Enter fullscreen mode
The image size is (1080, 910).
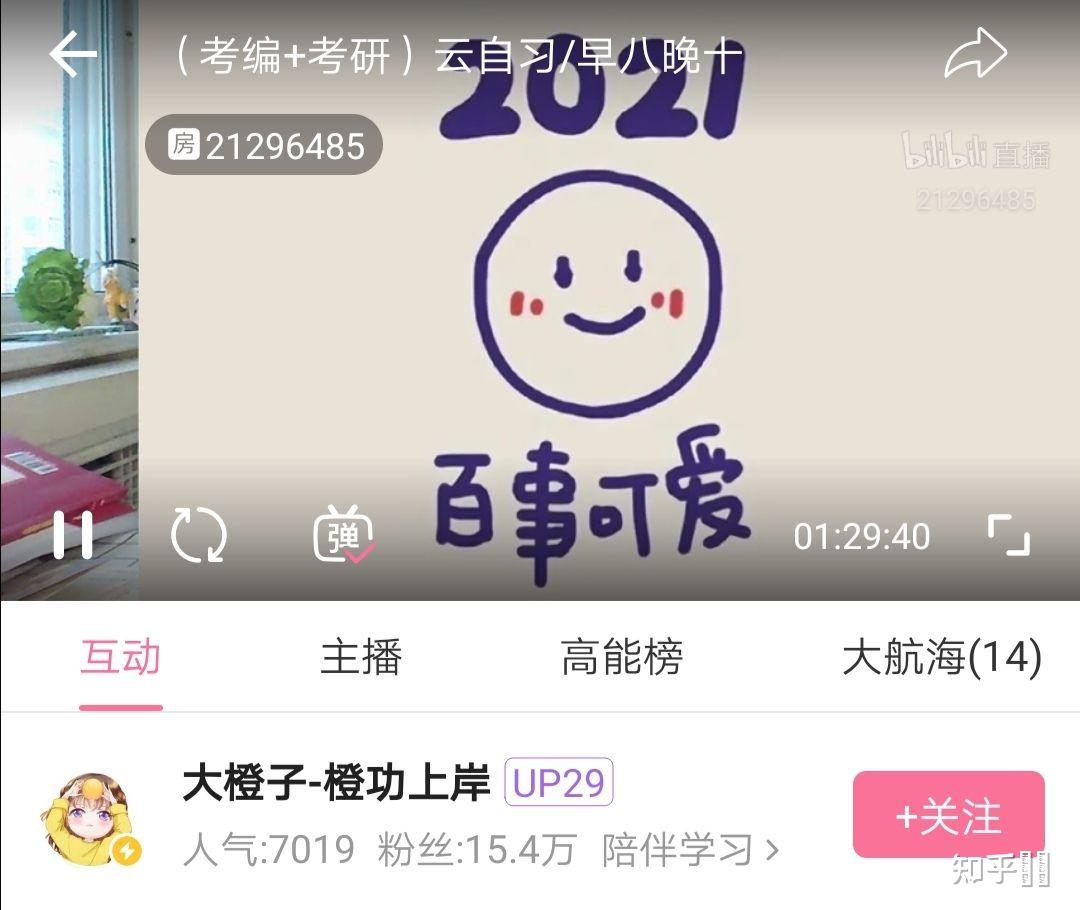(1008, 536)
